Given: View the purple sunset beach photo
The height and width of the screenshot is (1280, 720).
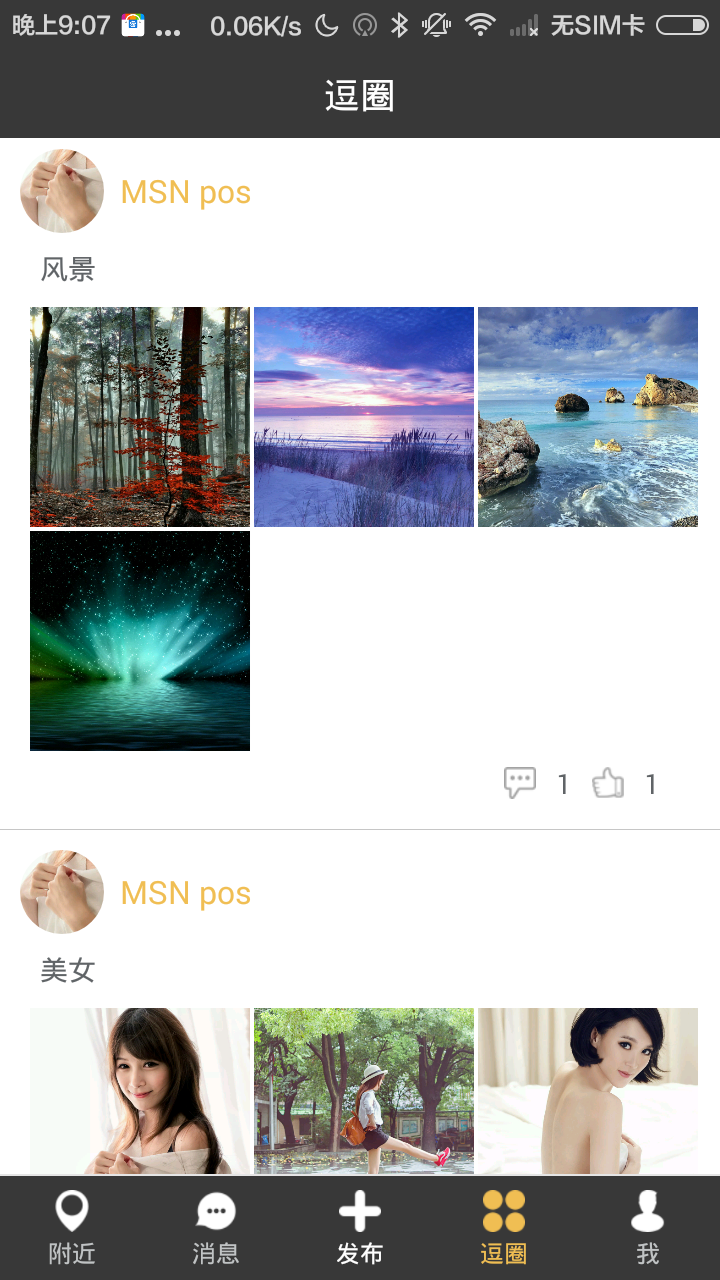Looking at the screenshot, I should (x=364, y=417).
